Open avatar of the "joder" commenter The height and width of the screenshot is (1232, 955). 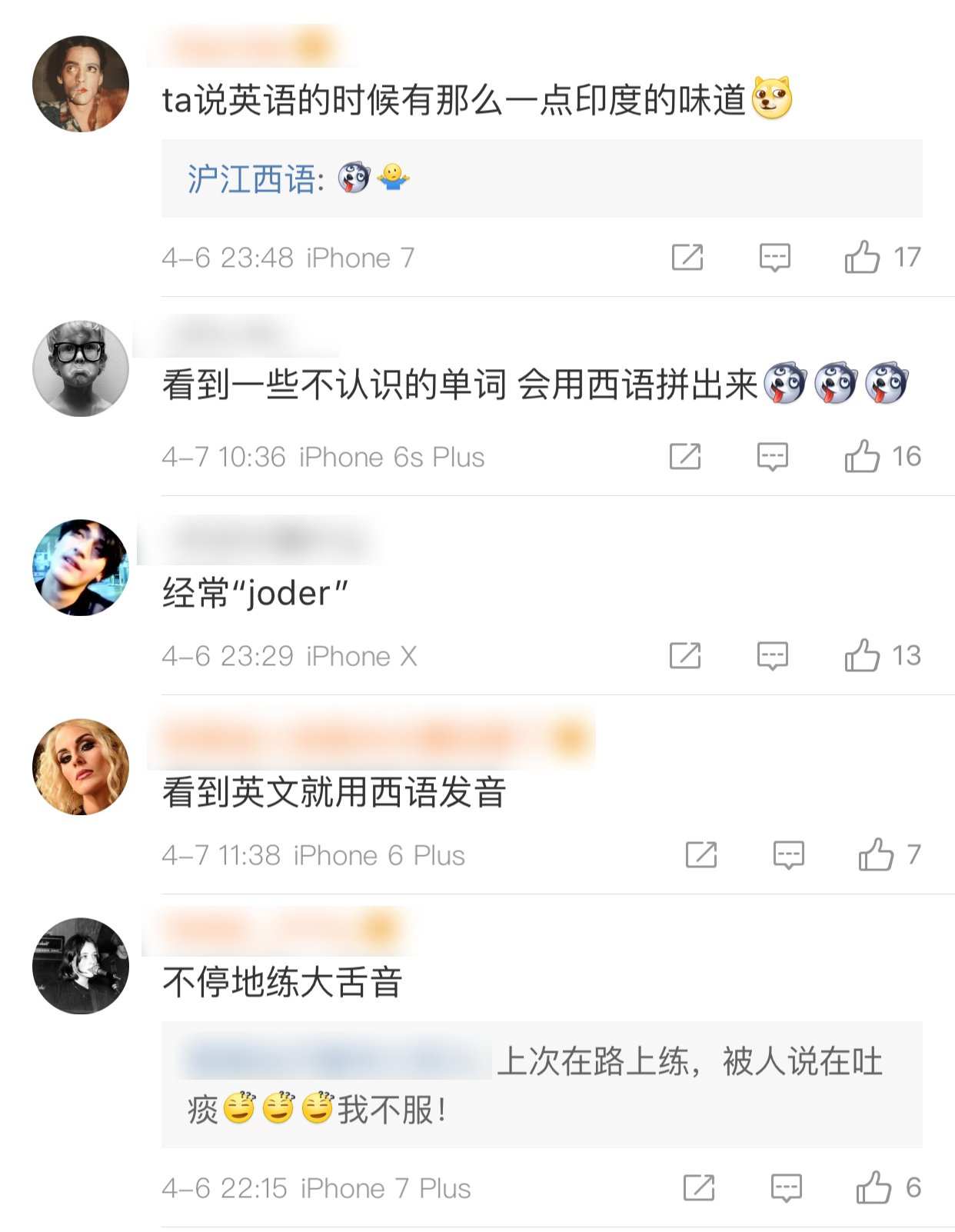coord(81,568)
